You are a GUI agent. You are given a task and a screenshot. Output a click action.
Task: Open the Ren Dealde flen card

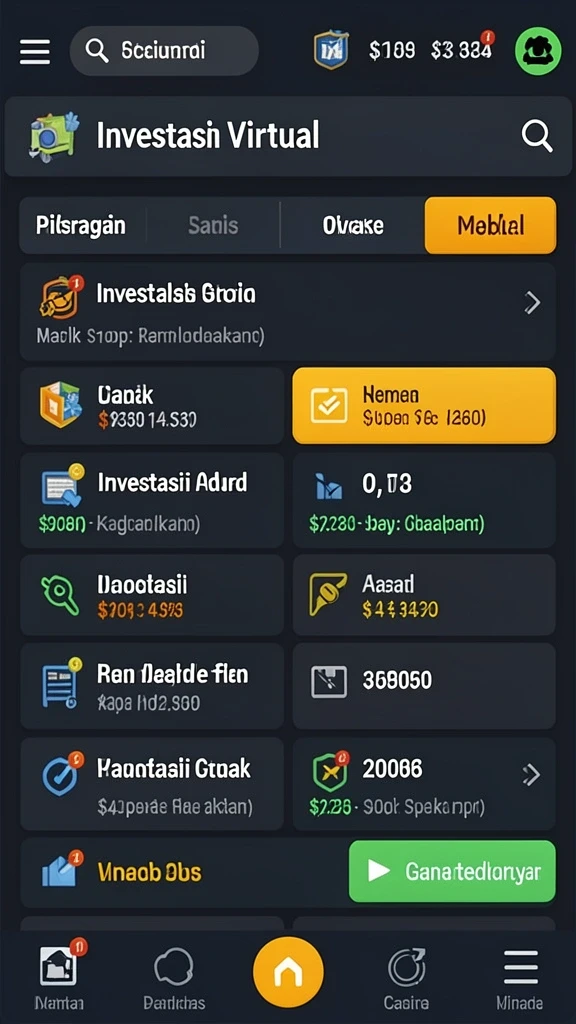(152, 686)
